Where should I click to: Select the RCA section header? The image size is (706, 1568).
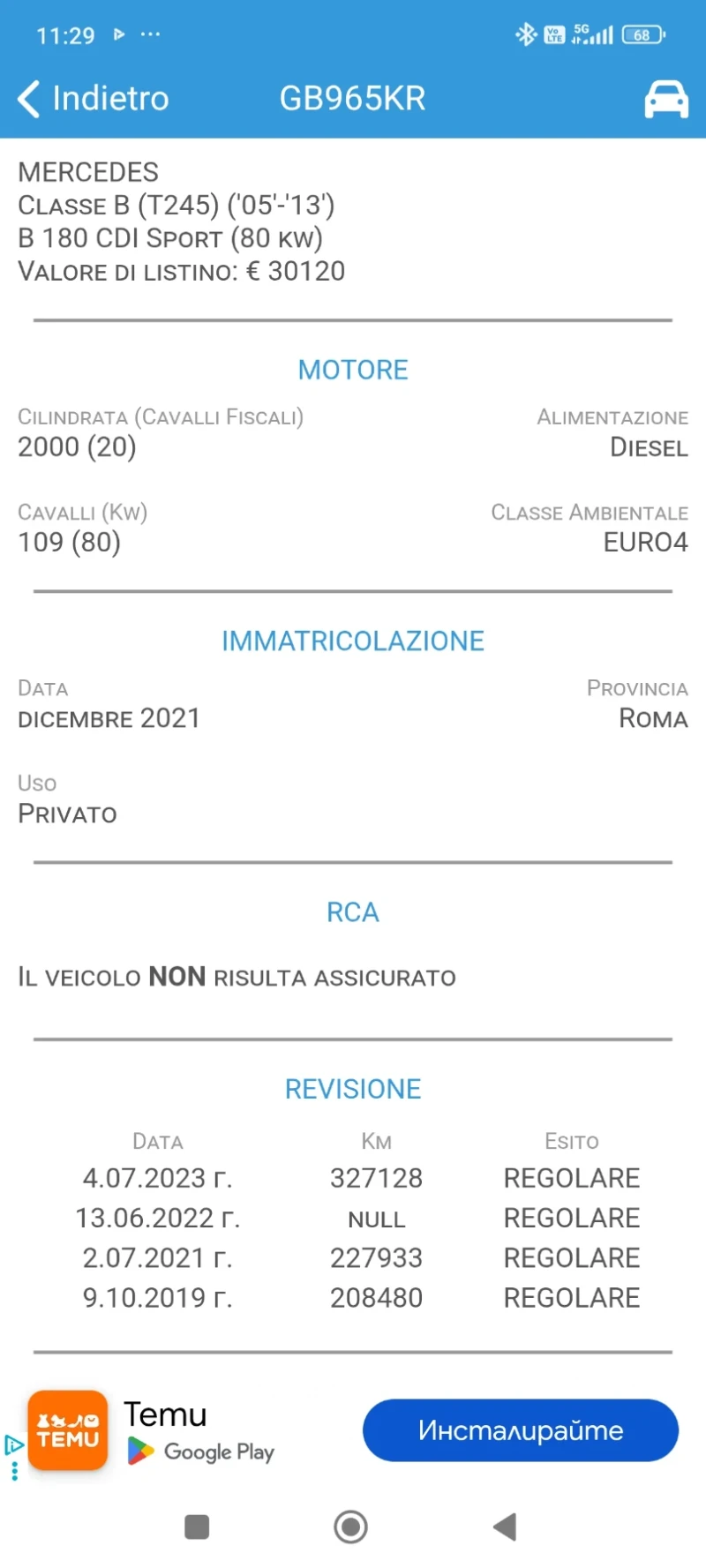pos(353,912)
